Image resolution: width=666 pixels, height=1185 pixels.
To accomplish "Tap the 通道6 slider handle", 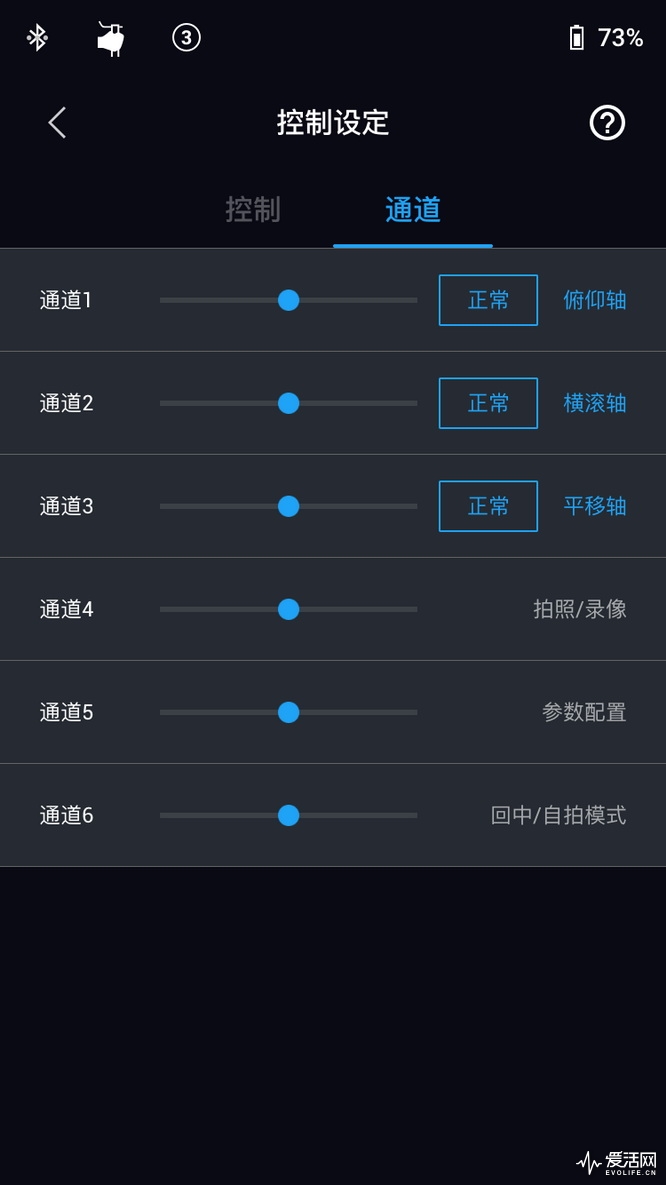I will click(288, 815).
